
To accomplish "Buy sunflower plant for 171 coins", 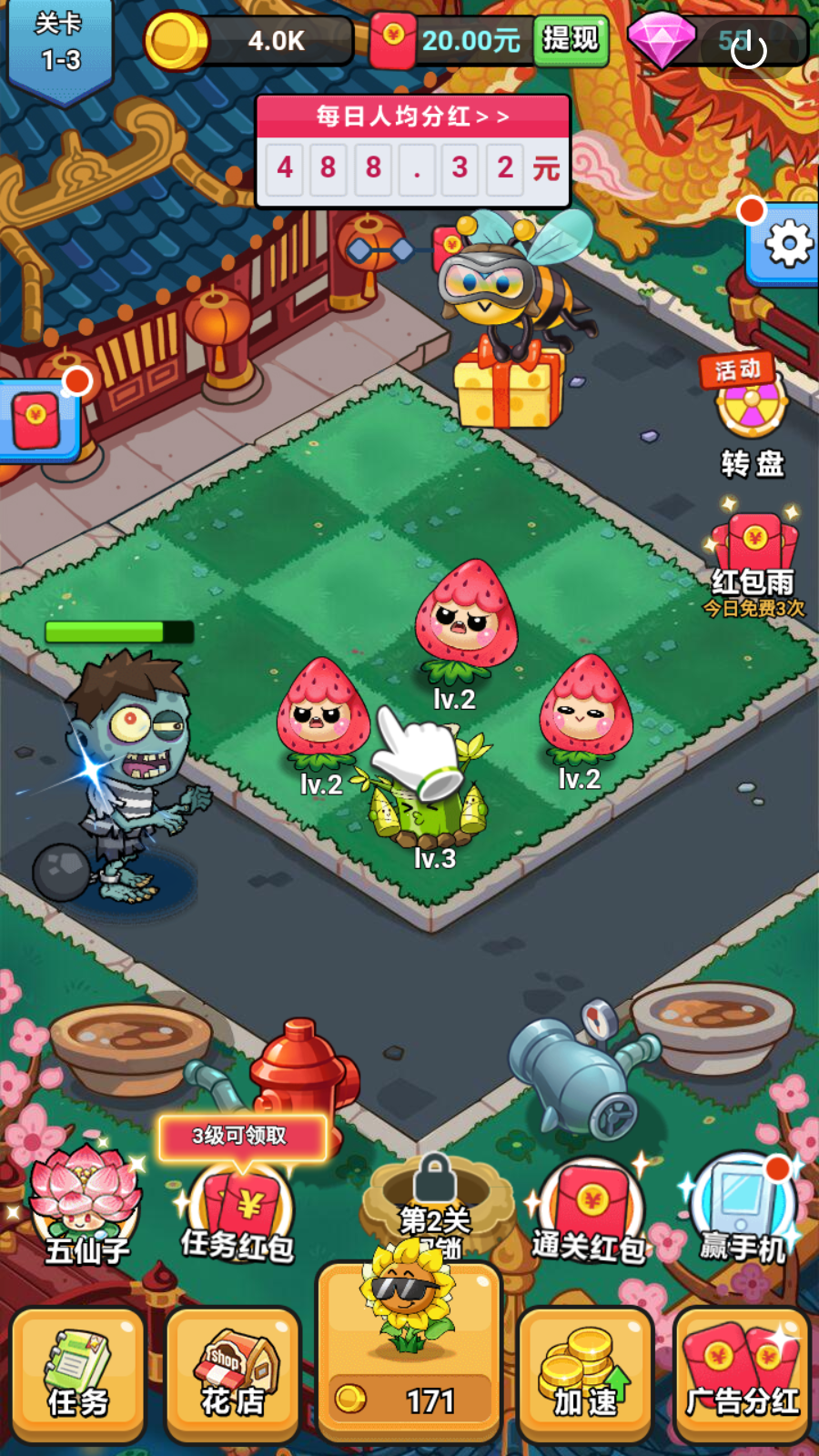I will coord(409,1347).
